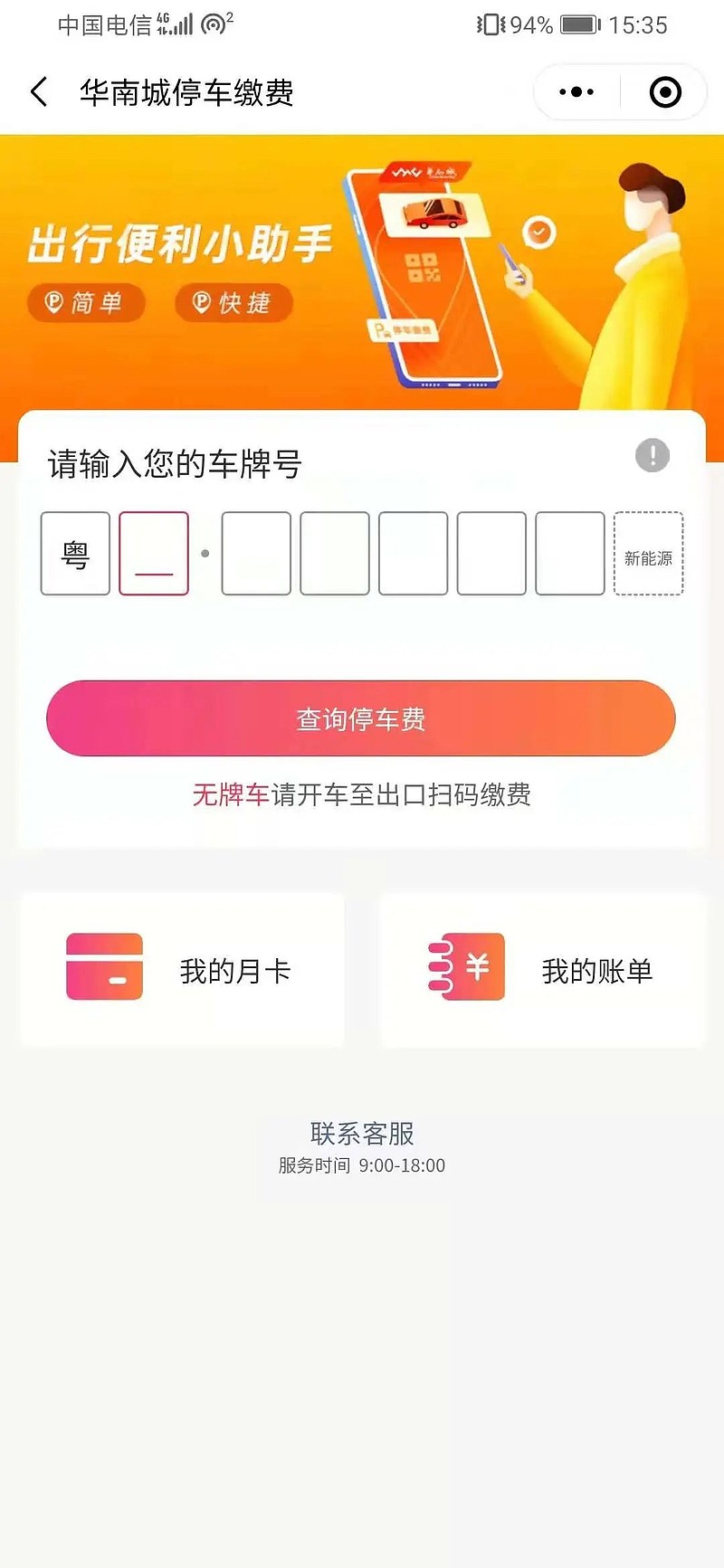Tap the back arrow to exit parking payment
This screenshot has height=1568, width=724.
click(x=38, y=91)
